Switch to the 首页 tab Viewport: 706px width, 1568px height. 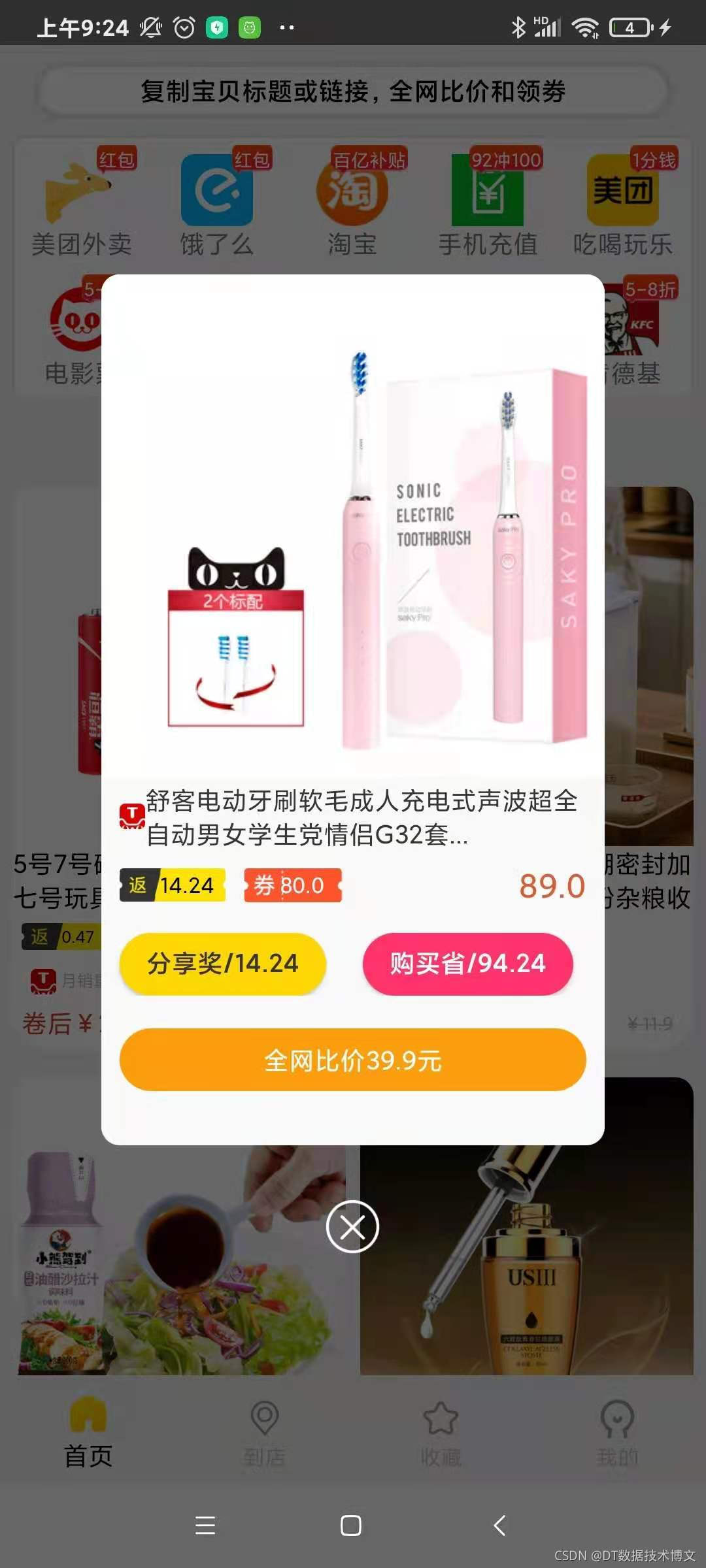tap(88, 1432)
